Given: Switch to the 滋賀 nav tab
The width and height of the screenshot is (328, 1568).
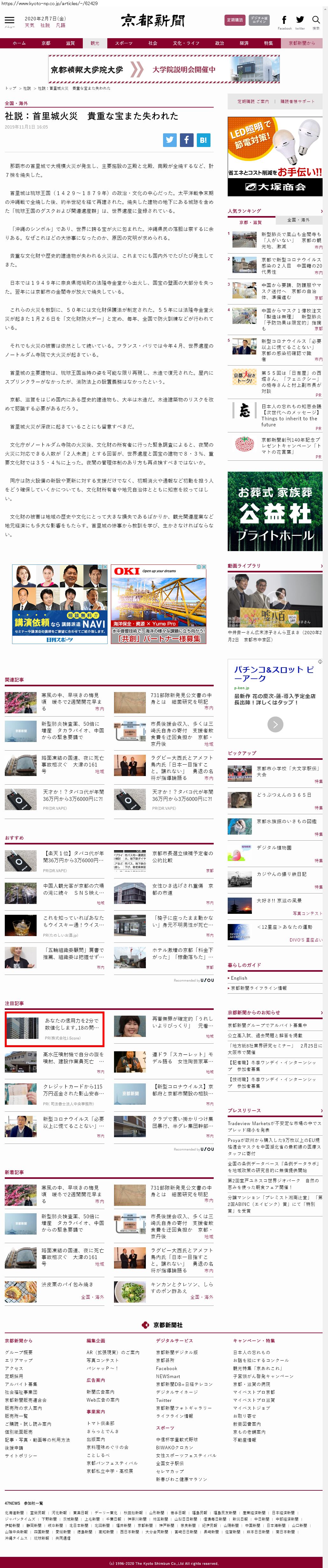Looking at the screenshot, I should point(70,43).
